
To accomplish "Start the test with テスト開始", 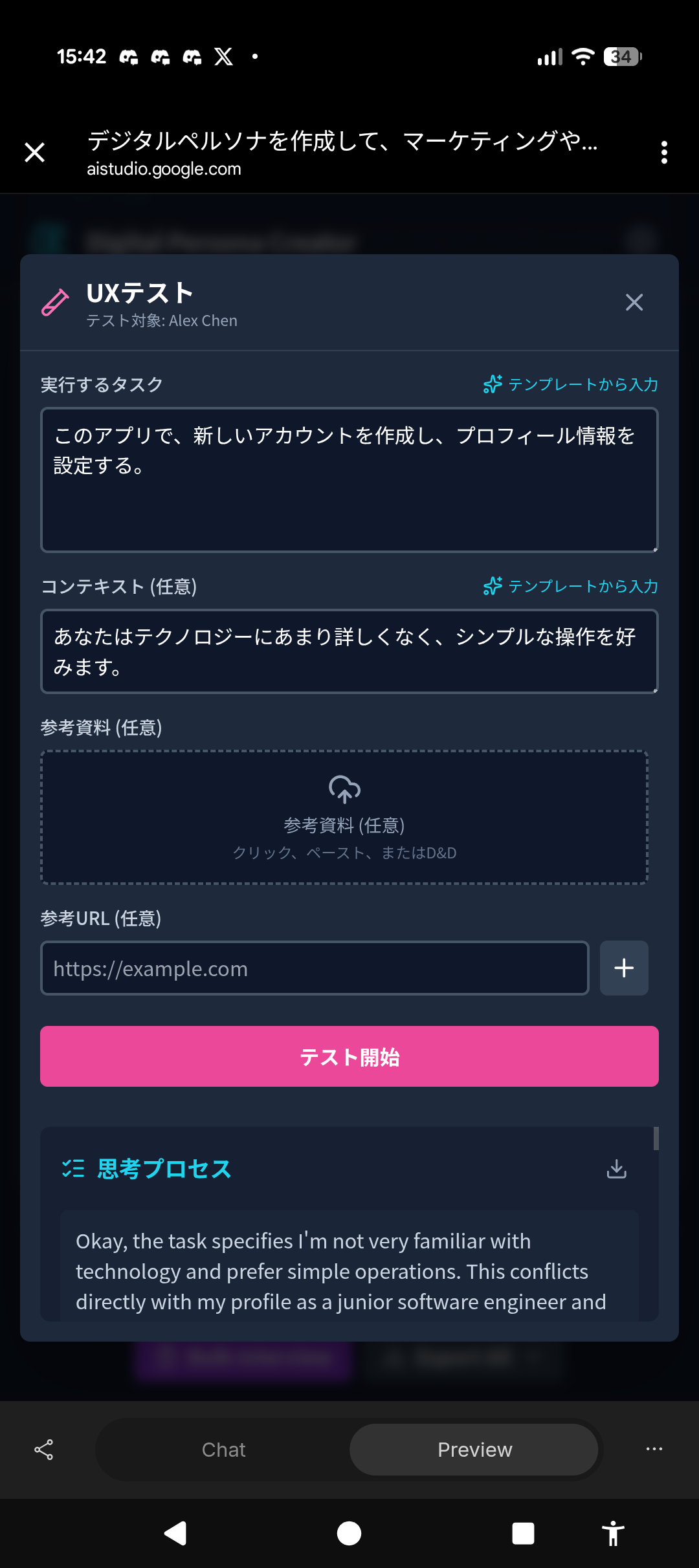I will click(x=349, y=1056).
